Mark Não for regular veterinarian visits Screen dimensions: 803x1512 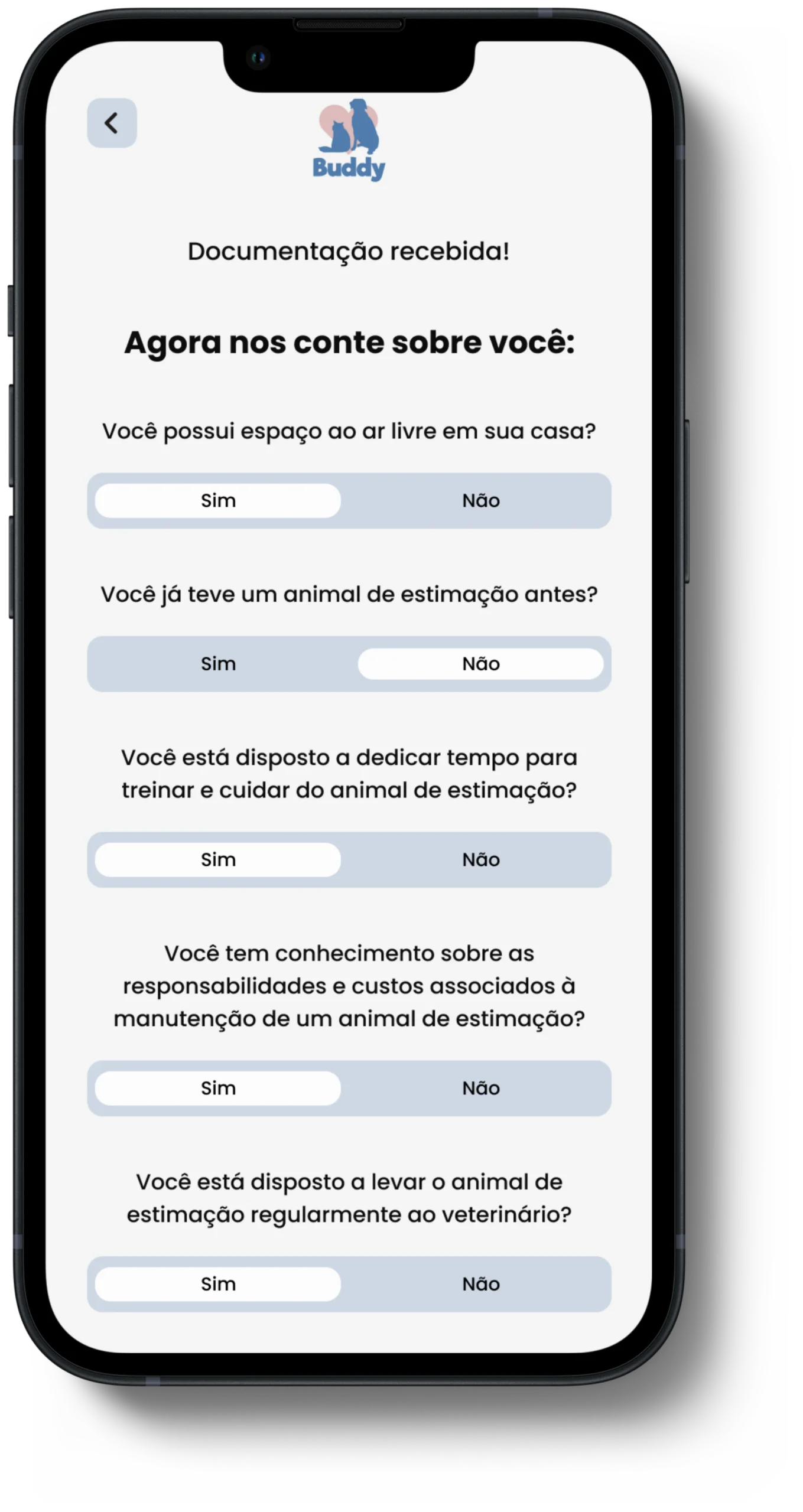point(480,1284)
